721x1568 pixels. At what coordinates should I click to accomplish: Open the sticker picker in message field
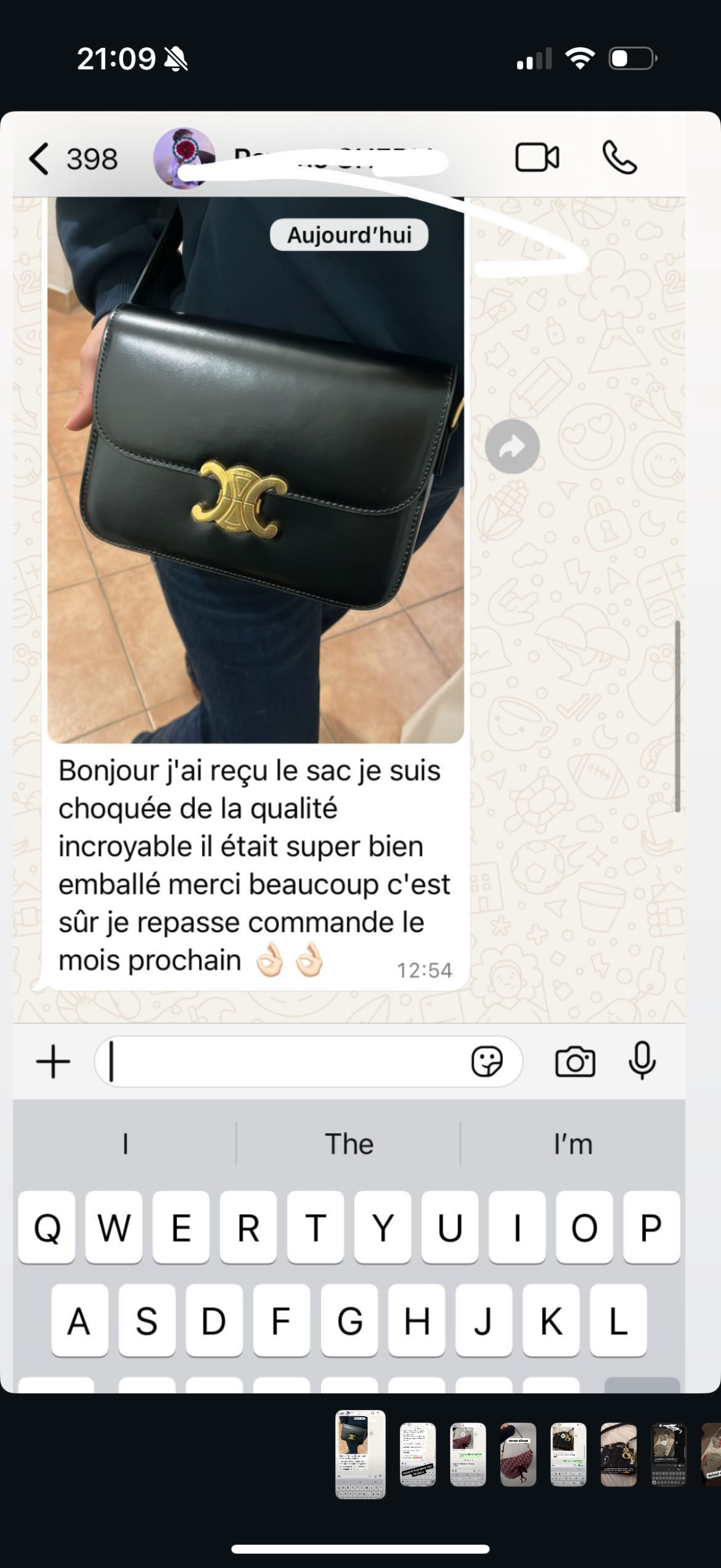tap(487, 1061)
